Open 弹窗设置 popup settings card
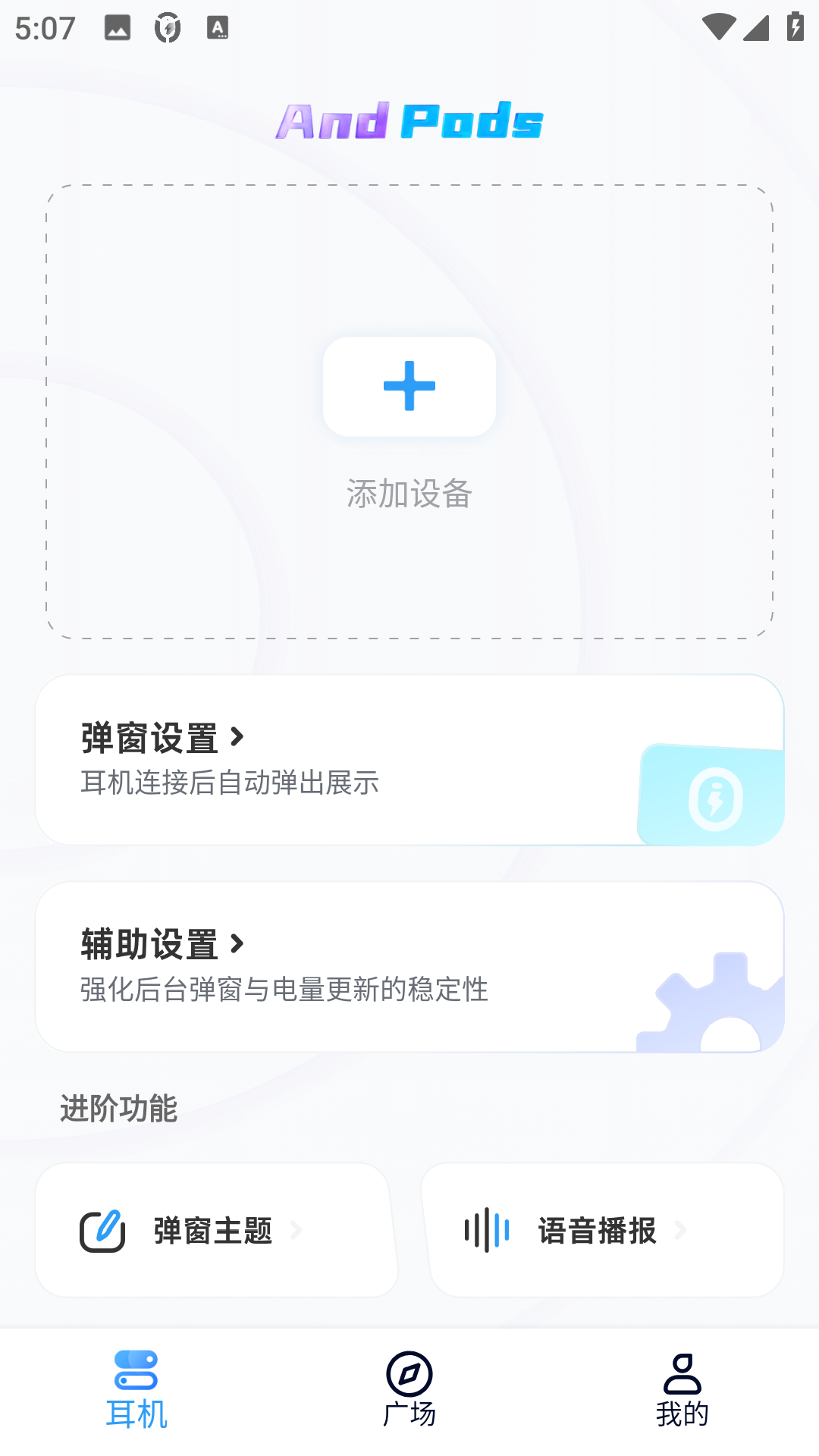This screenshot has width=819, height=1456. coord(409,760)
